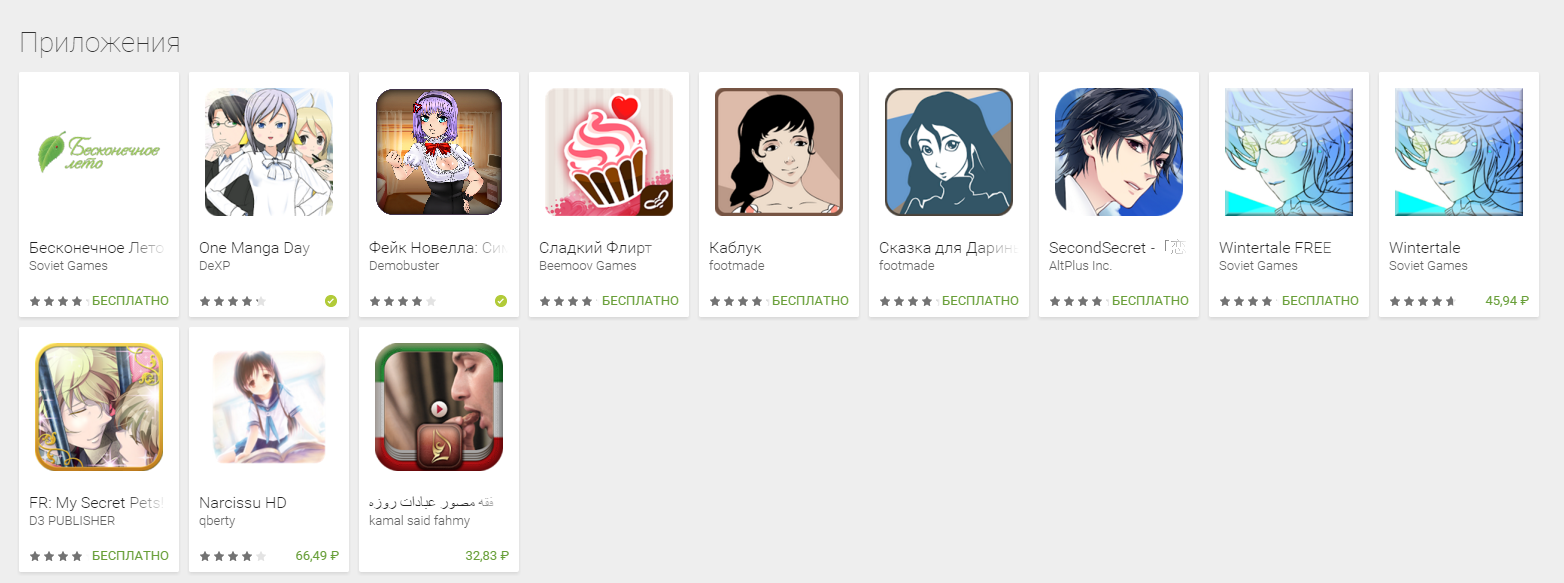Open the Narcissu HD app card
The height and width of the screenshot is (583, 1564).
click(x=269, y=407)
